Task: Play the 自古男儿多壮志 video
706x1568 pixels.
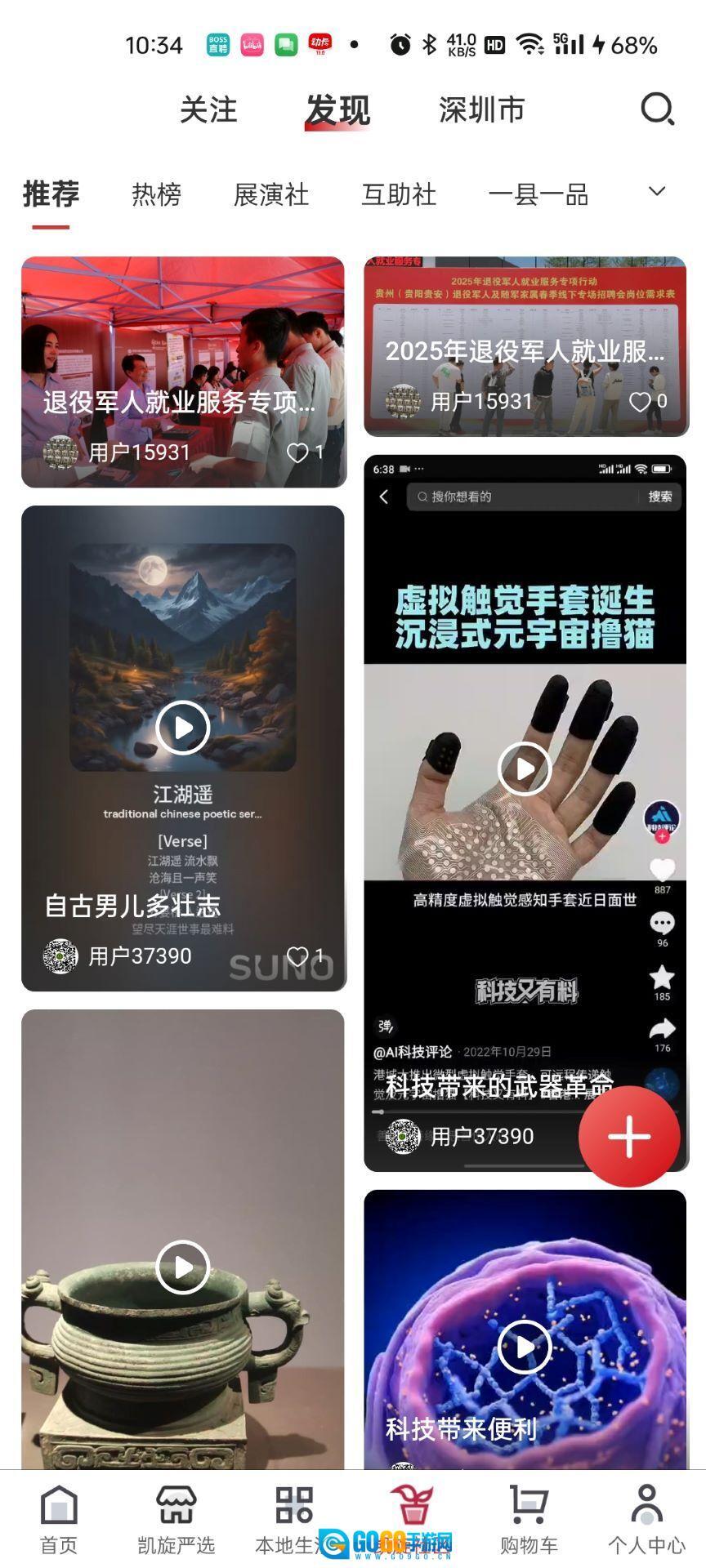Action: tap(182, 727)
